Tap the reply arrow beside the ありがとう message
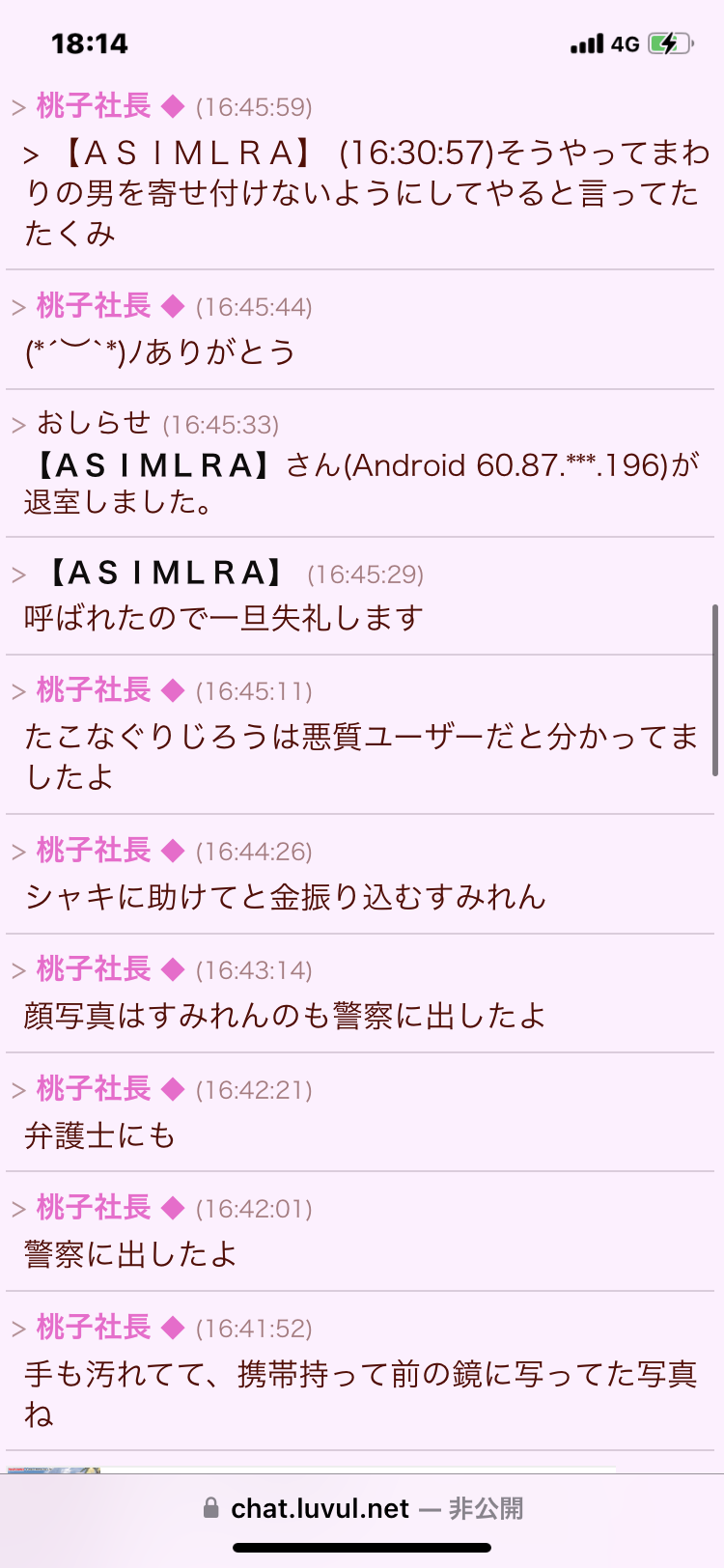Image resolution: width=724 pixels, height=1568 pixels. 18,308
